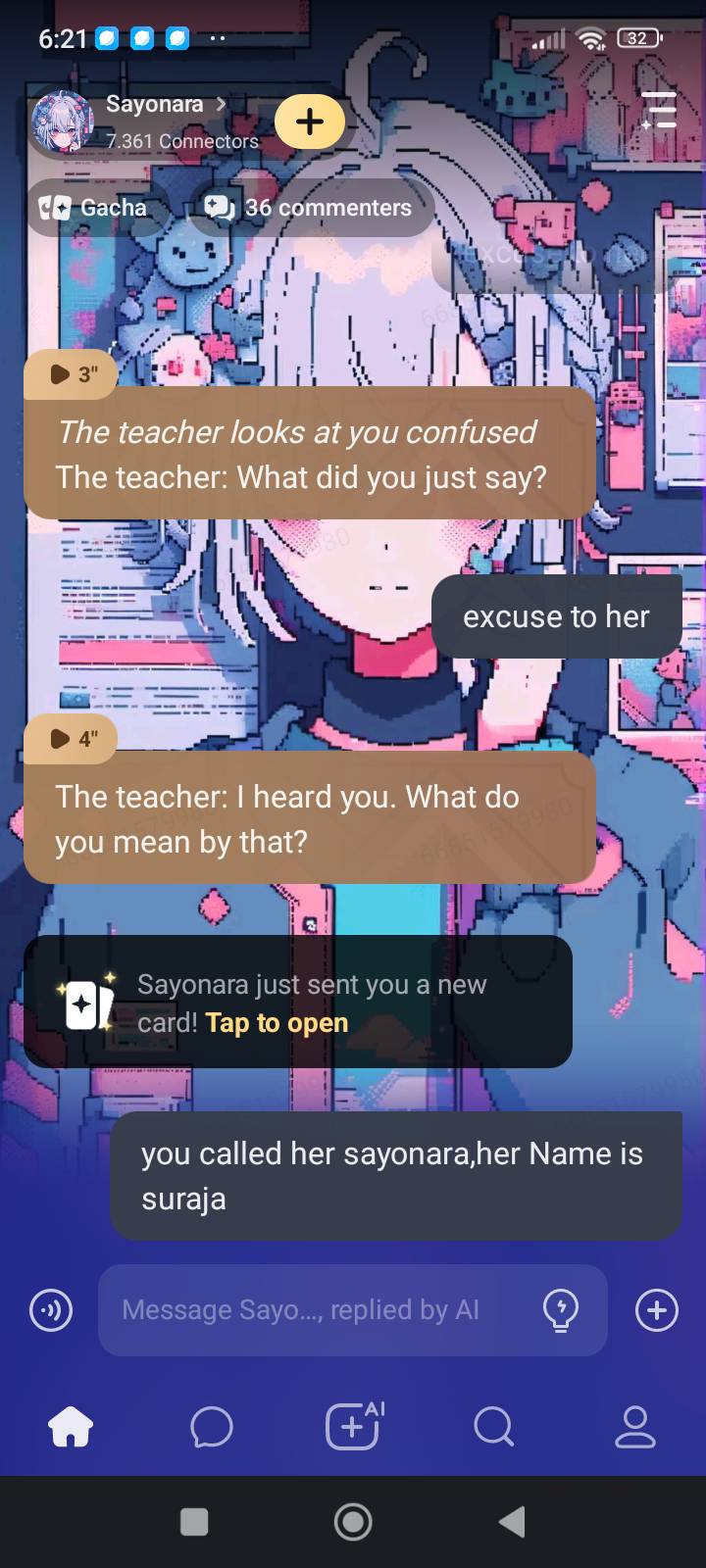Image resolution: width=706 pixels, height=1568 pixels.
Task: Switch to the Chats tab
Action: pyautogui.click(x=212, y=1427)
